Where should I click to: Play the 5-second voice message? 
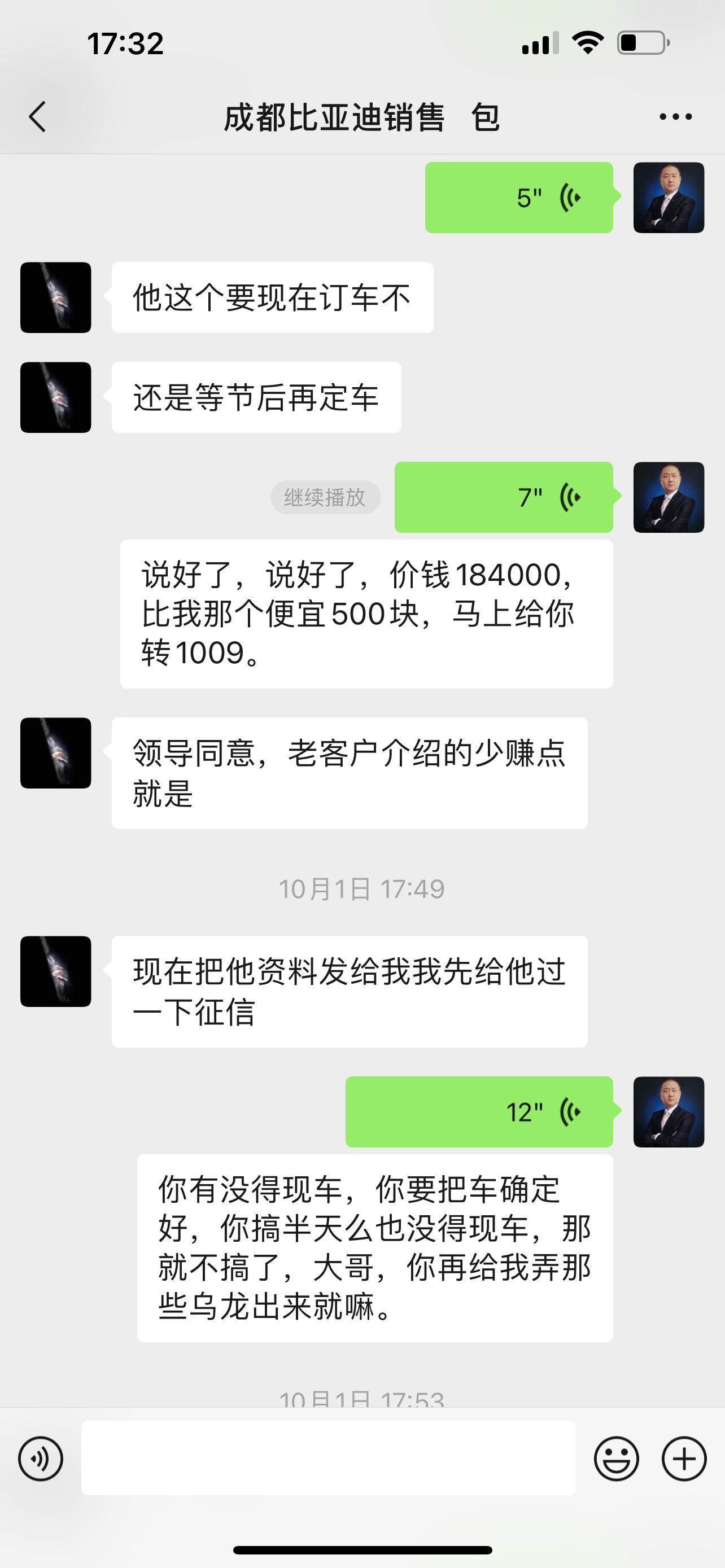click(x=519, y=198)
